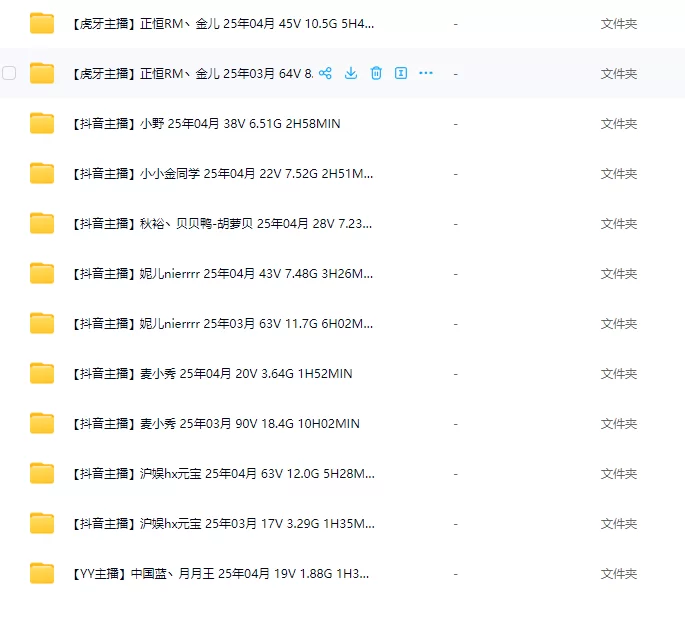Open folder 秋裕、贝贝鸭-胡萝贝 25年04月
Image resolution: width=685 pixels, height=621 pixels.
(x=223, y=223)
